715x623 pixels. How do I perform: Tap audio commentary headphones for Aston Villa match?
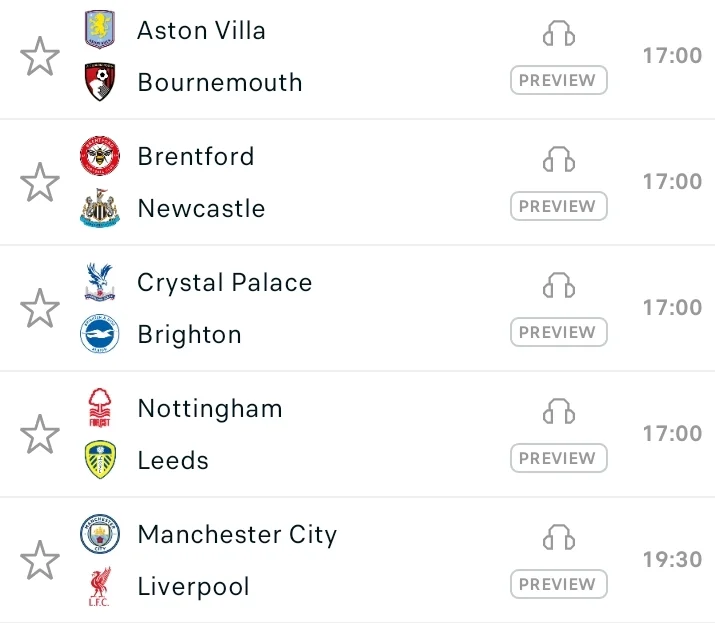[559, 34]
